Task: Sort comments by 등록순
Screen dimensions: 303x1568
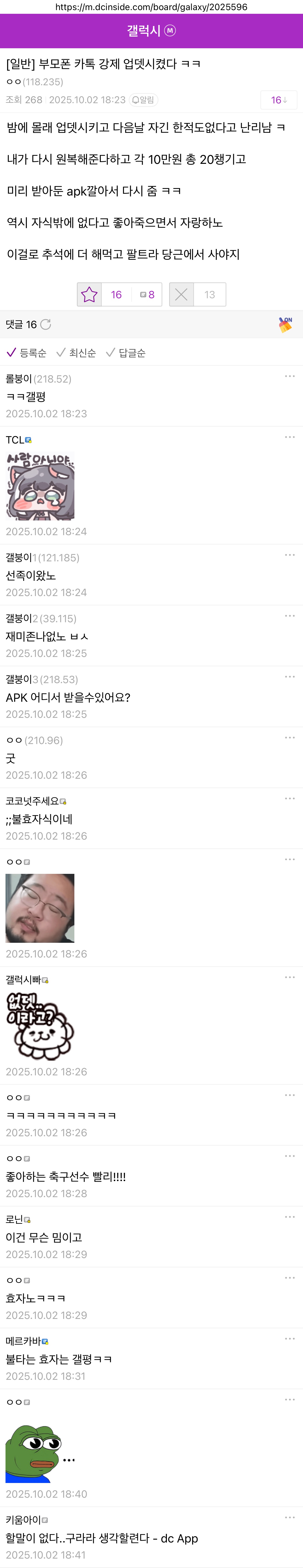Action: [27, 353]
